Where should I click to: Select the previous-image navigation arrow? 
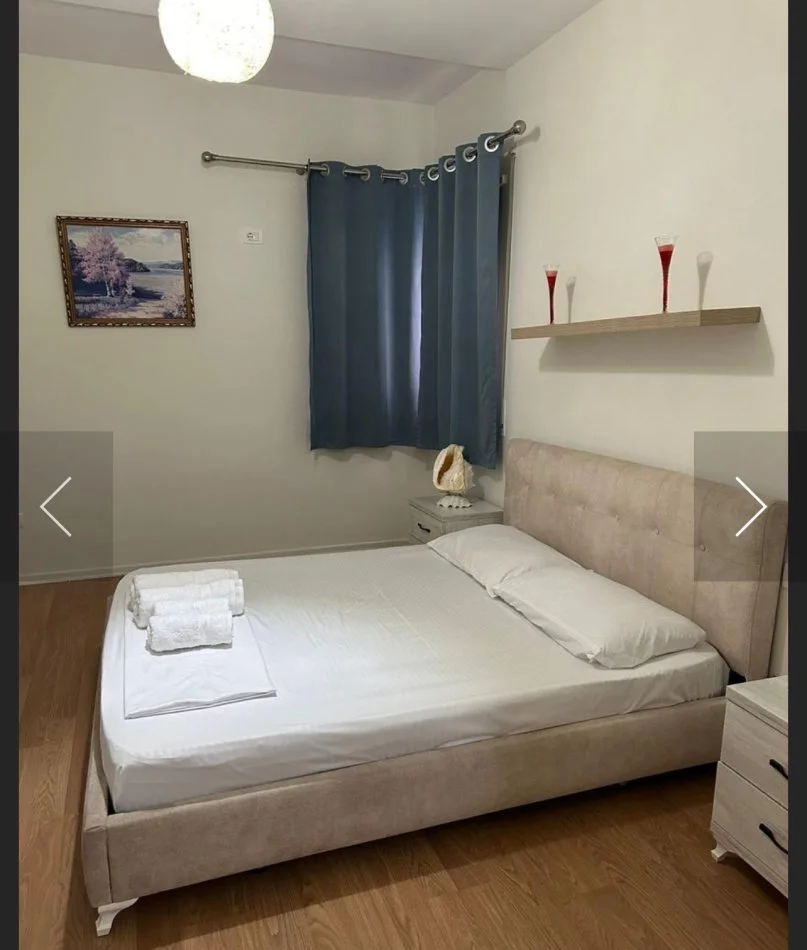[54, 507]
